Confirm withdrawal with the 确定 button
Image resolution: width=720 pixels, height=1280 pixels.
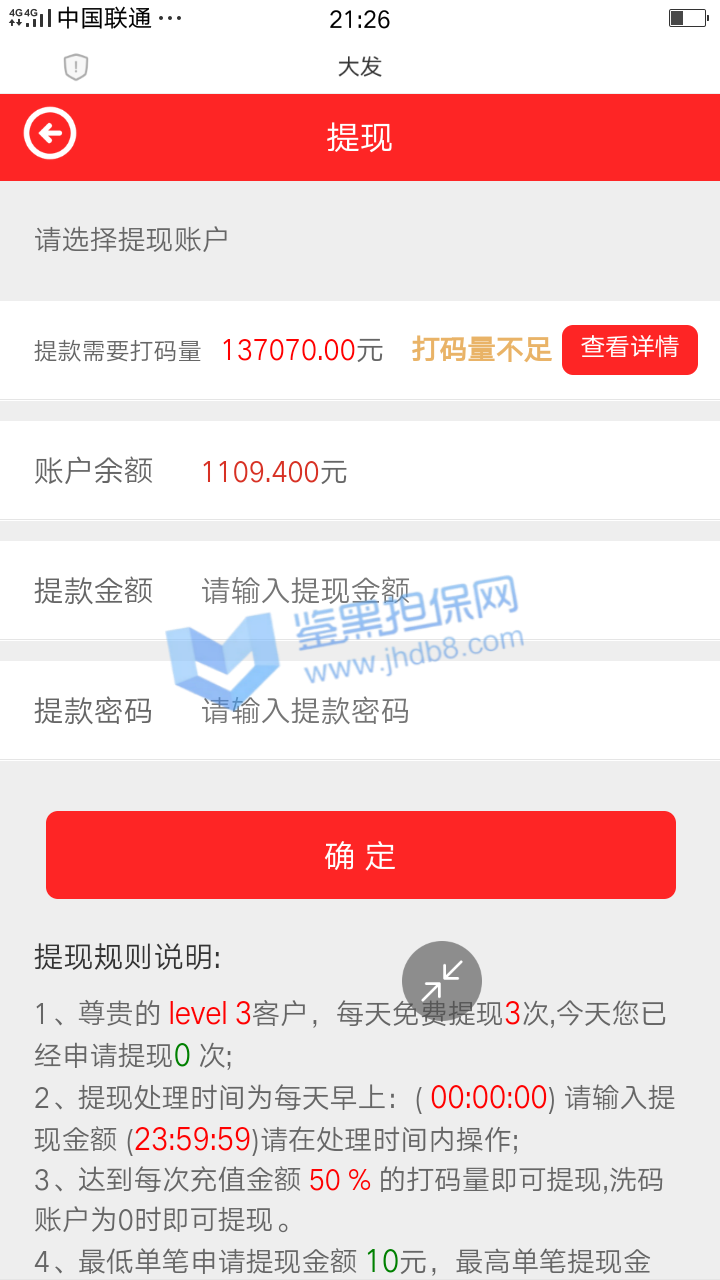pos(360,855)
